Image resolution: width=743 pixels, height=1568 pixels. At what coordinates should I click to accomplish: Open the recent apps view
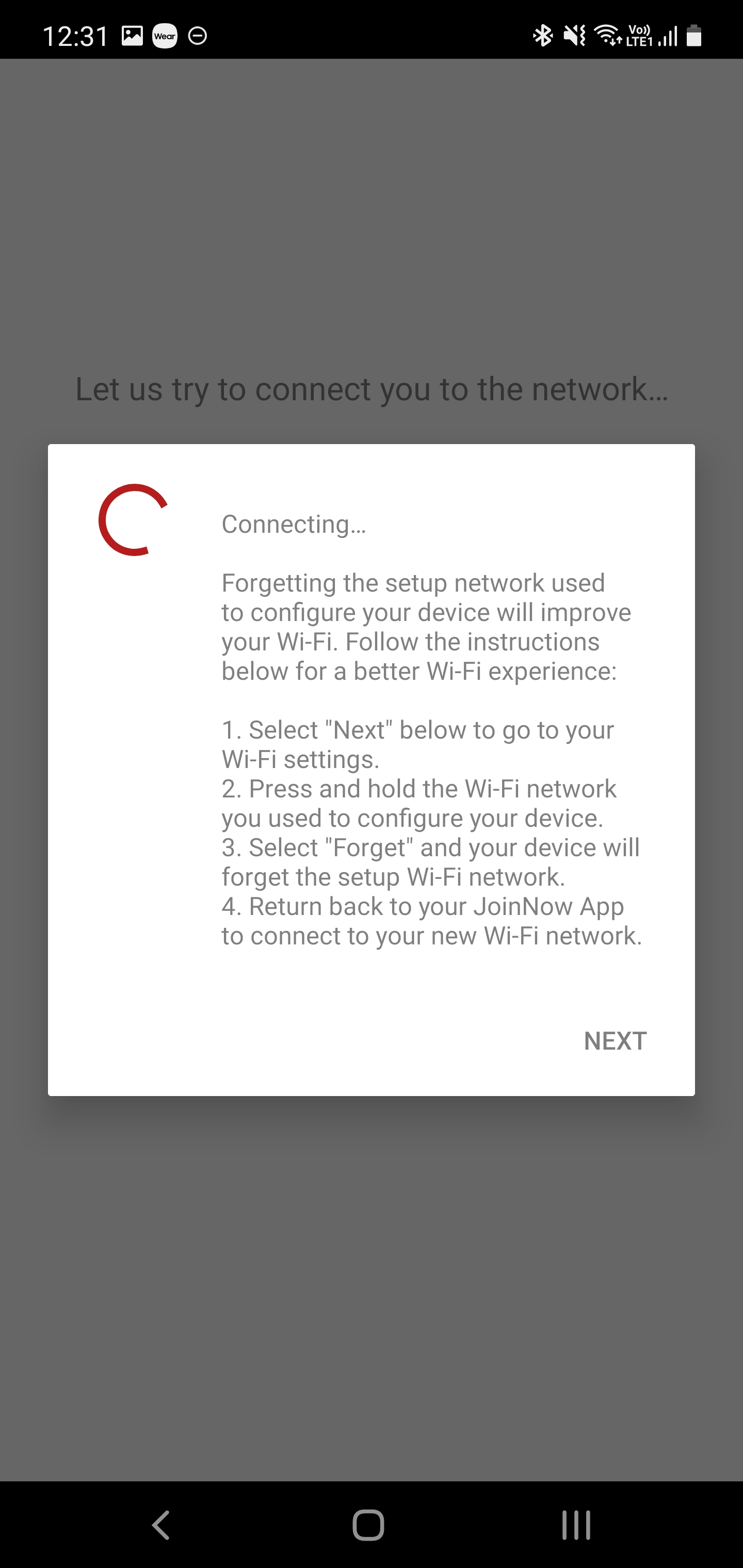[576, 1525]
